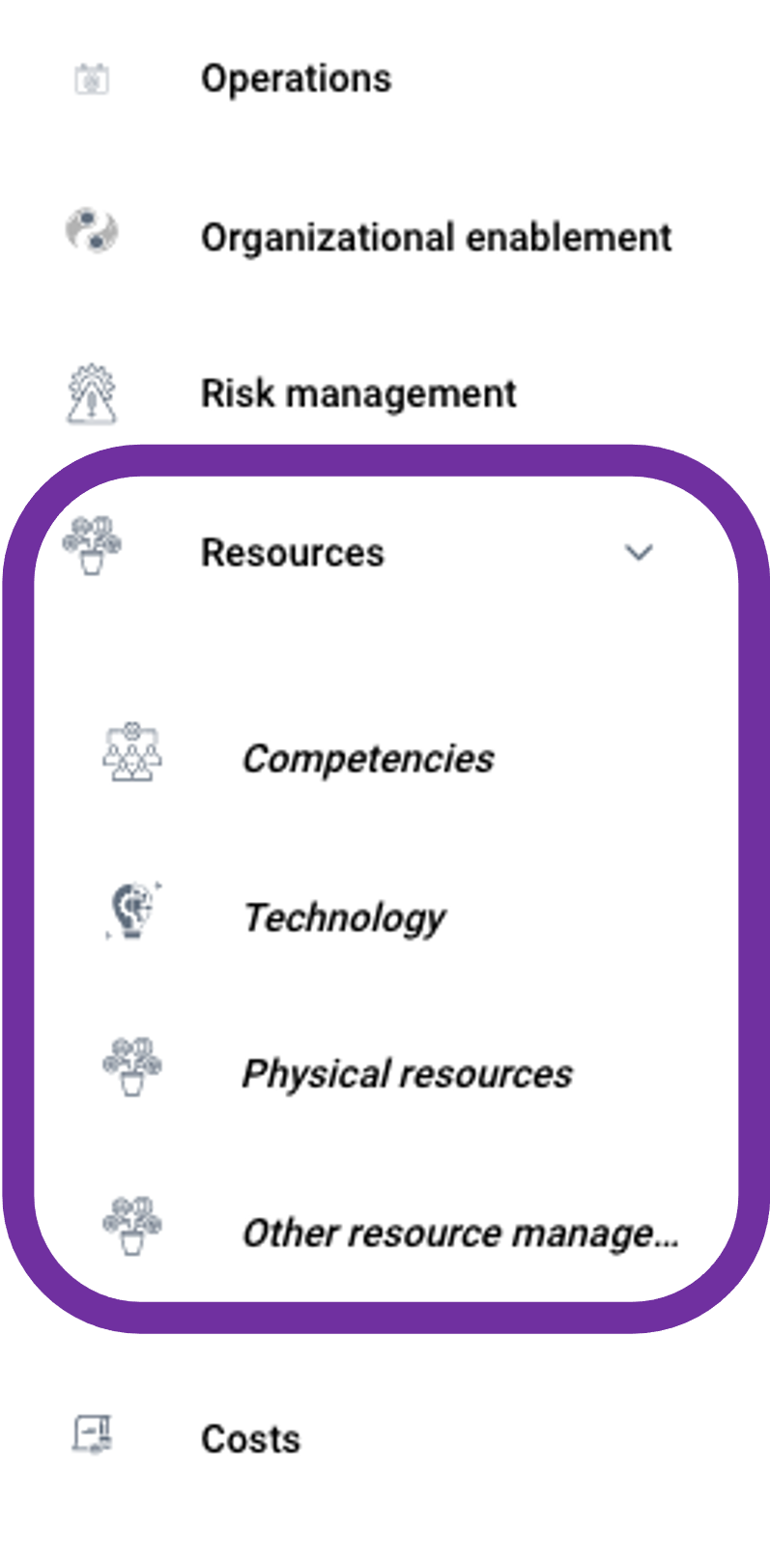The height and width of the screenshot is (1568, 770).
Task: Open the Operations menu item
Action: (x=296, y=79)
